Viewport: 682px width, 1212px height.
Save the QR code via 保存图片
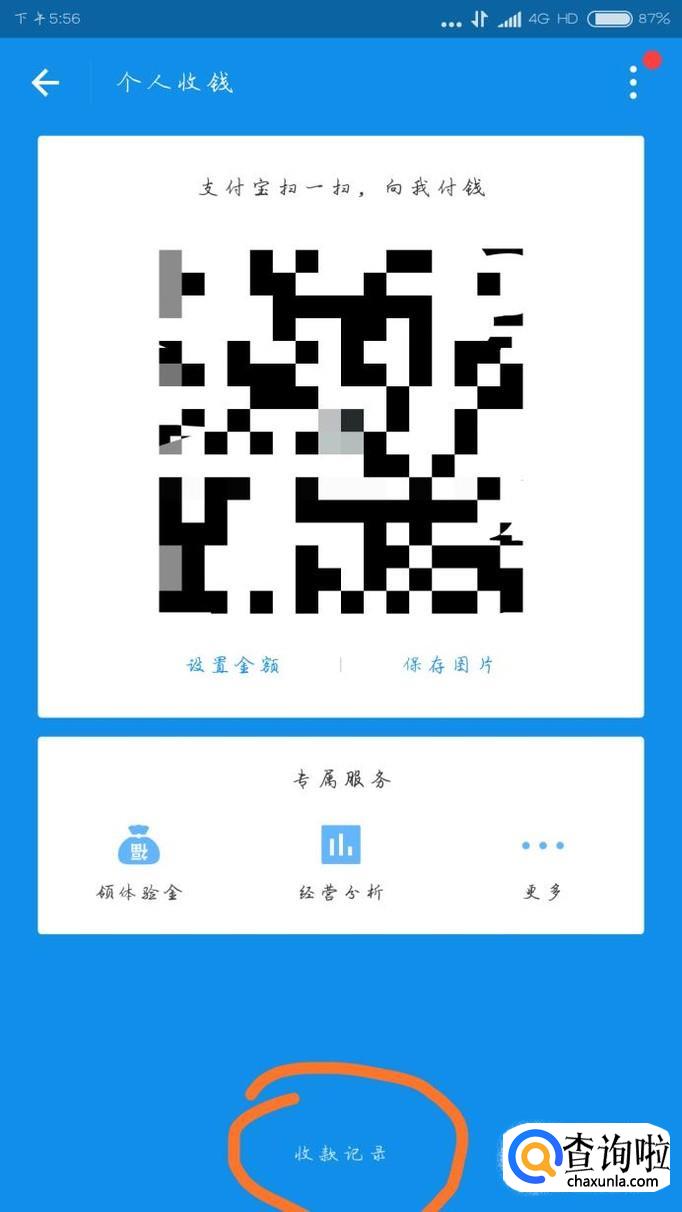448,665
